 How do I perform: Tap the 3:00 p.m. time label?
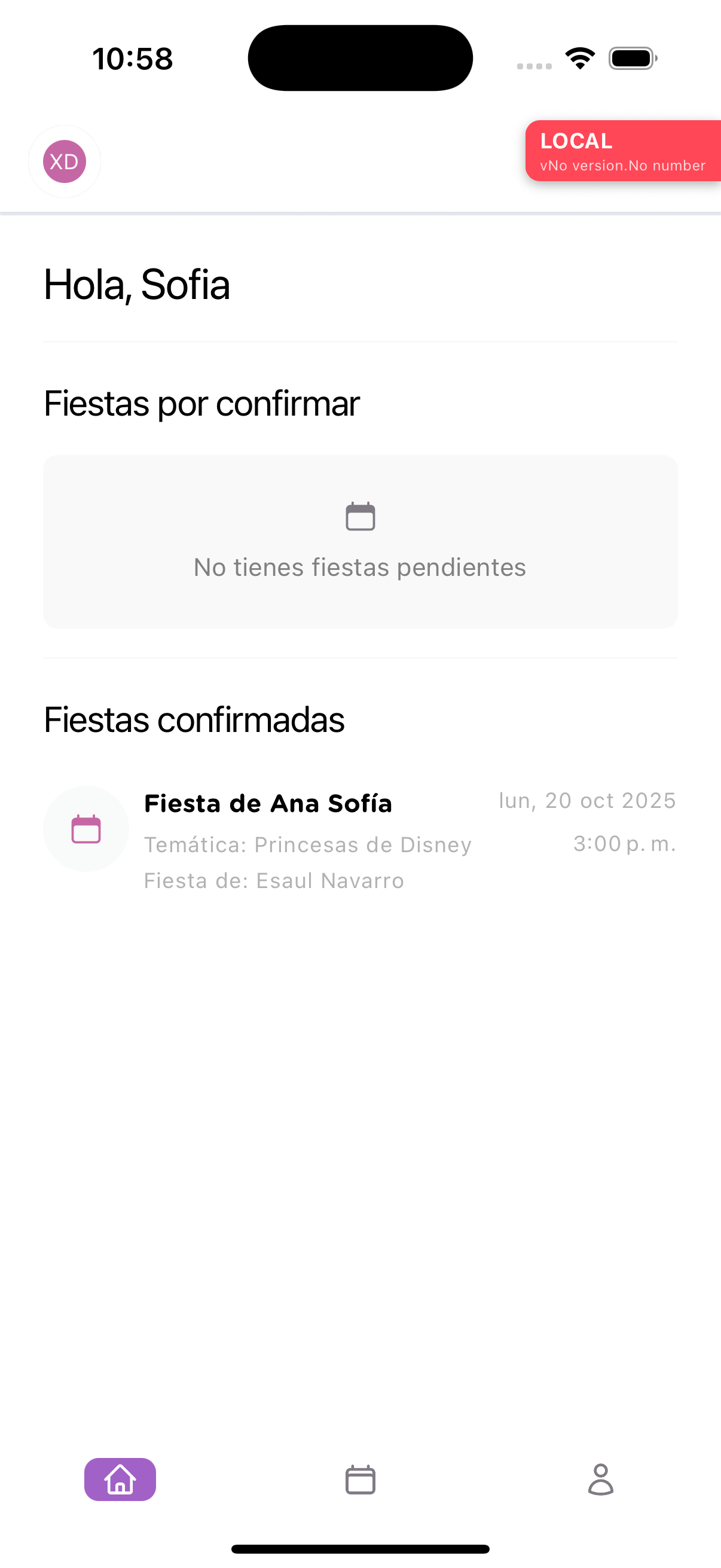(x=625, y=844)
